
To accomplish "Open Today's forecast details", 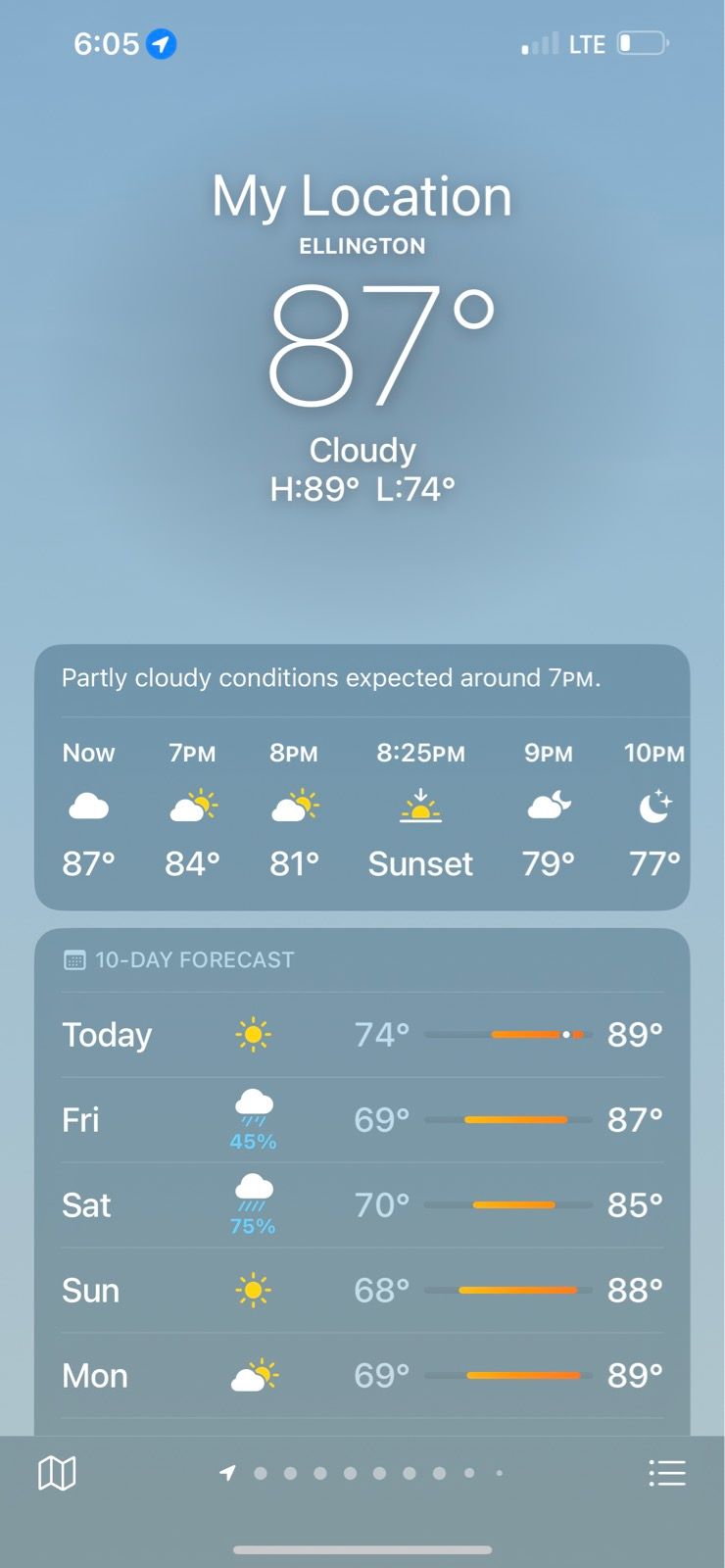I will pyautogui.click(x=362, y=1035).
